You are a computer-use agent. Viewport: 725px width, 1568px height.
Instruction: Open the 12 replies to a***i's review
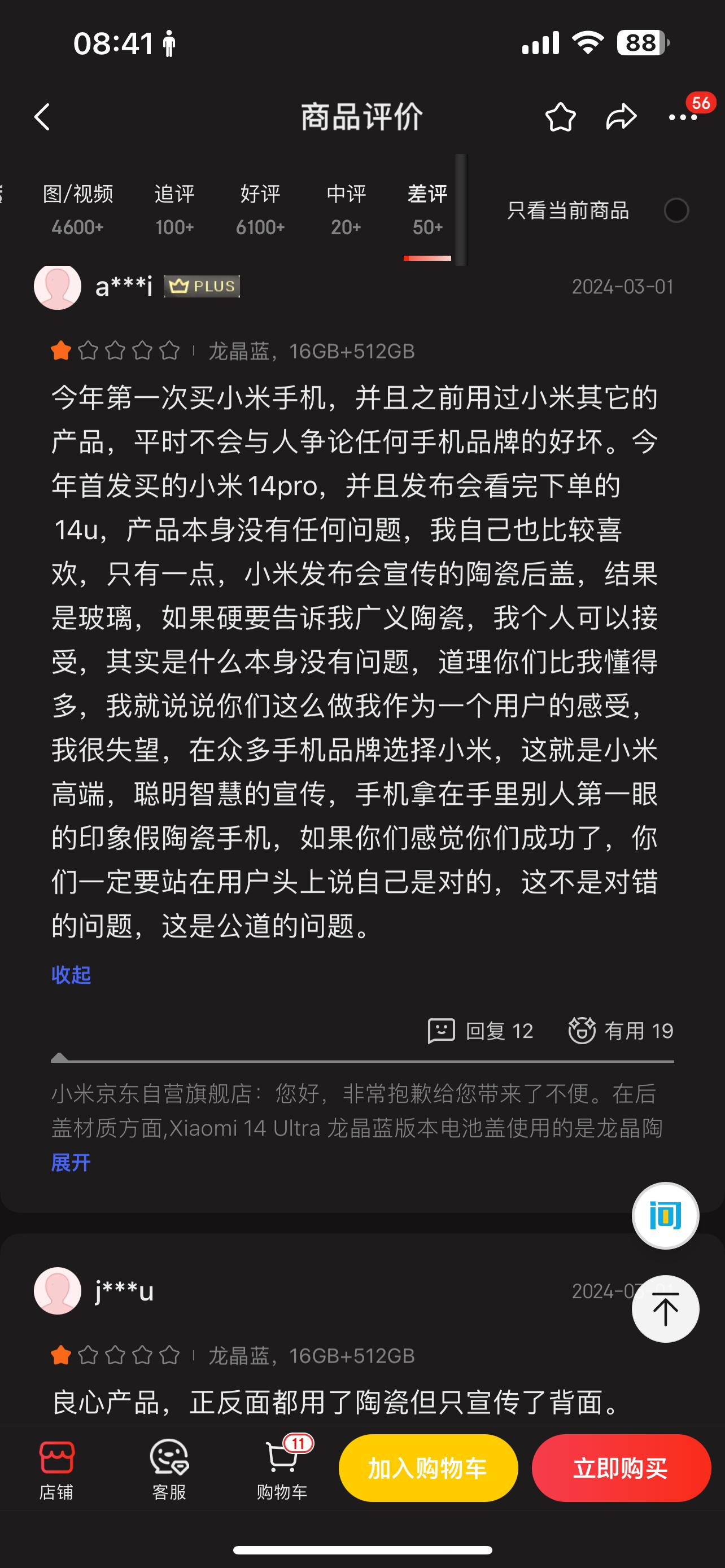pyautogui.click(x=481, y=1031)
